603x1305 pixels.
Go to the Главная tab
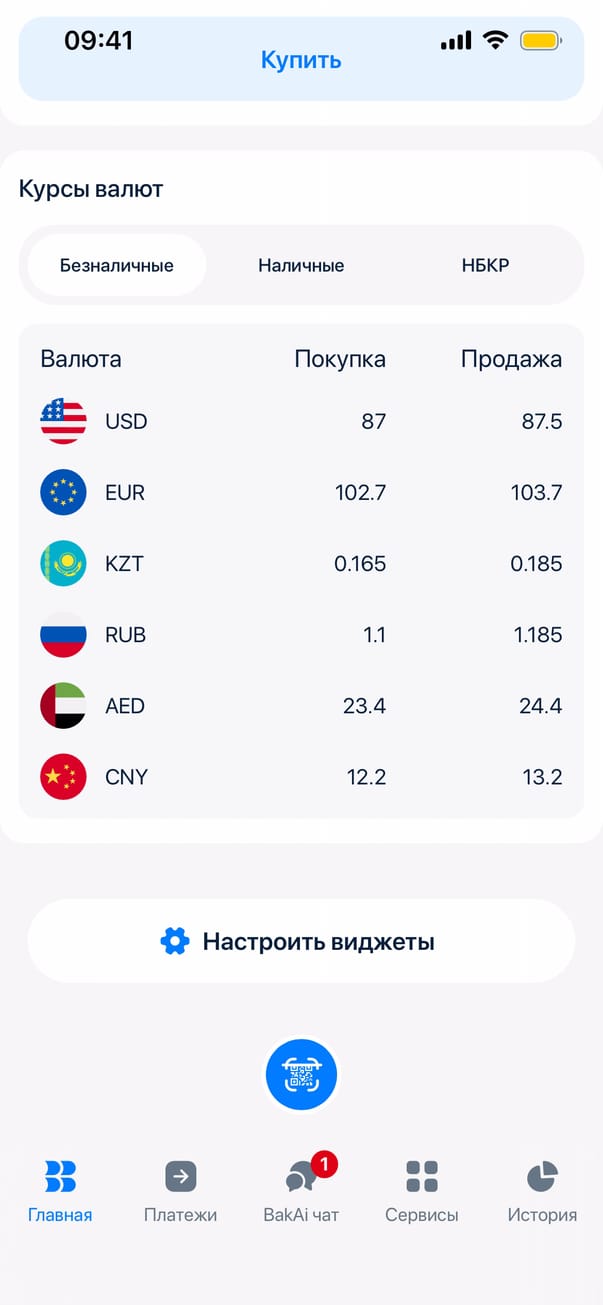coord(60,1191)
